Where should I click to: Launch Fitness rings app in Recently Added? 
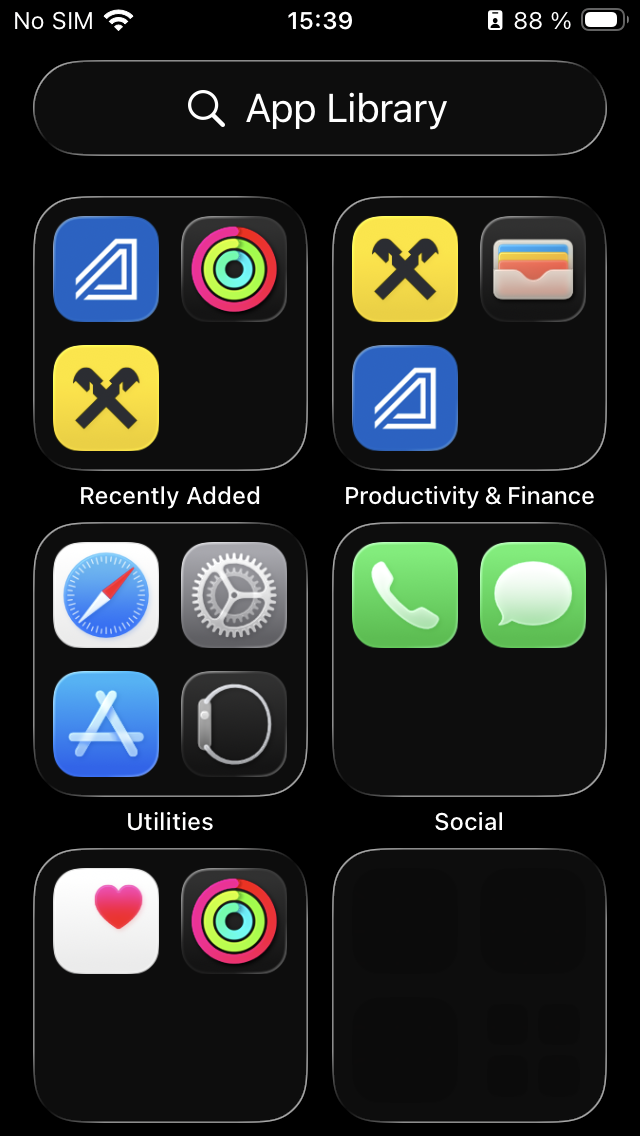point(234,269)
